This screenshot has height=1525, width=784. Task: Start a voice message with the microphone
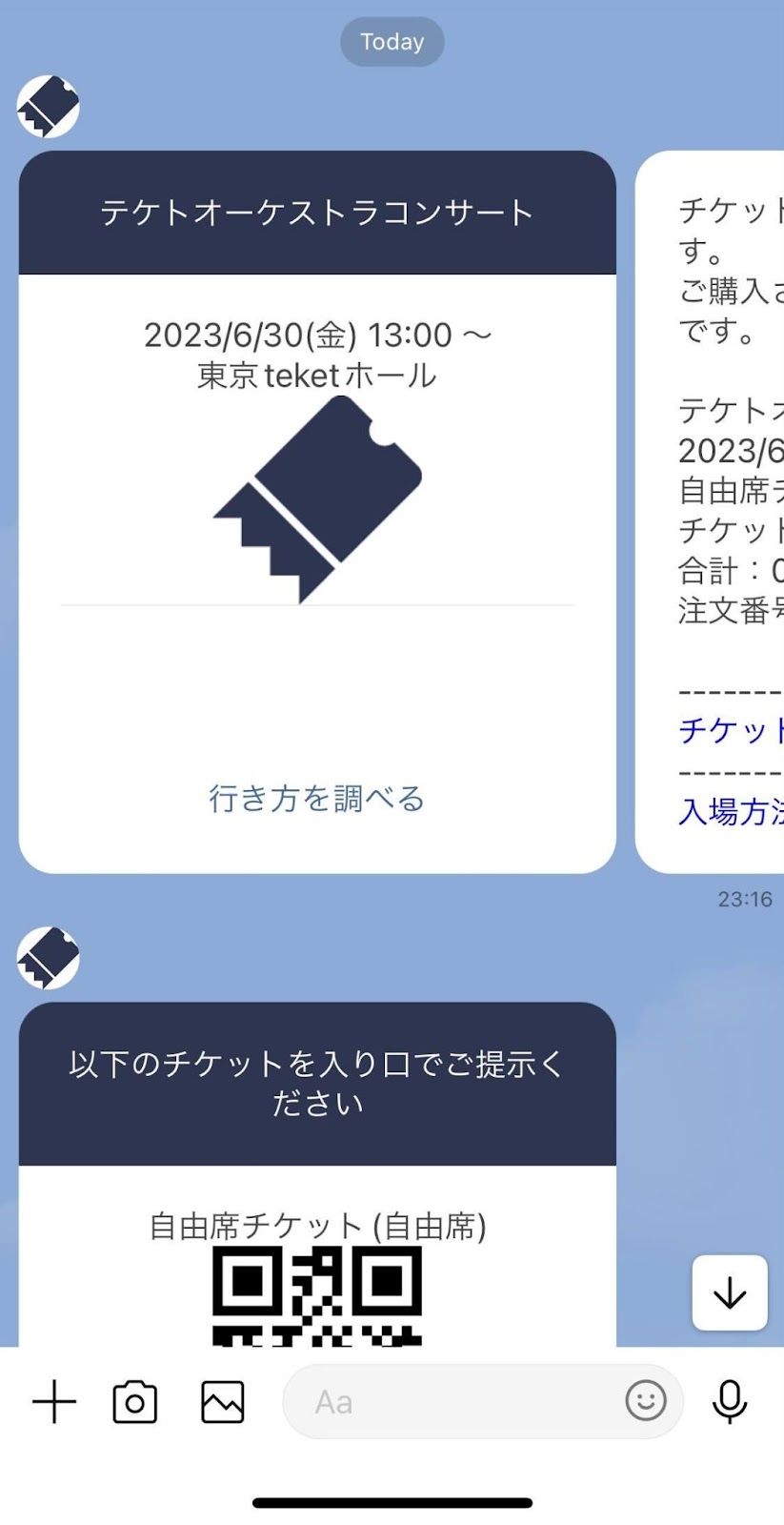[730, 1402]
